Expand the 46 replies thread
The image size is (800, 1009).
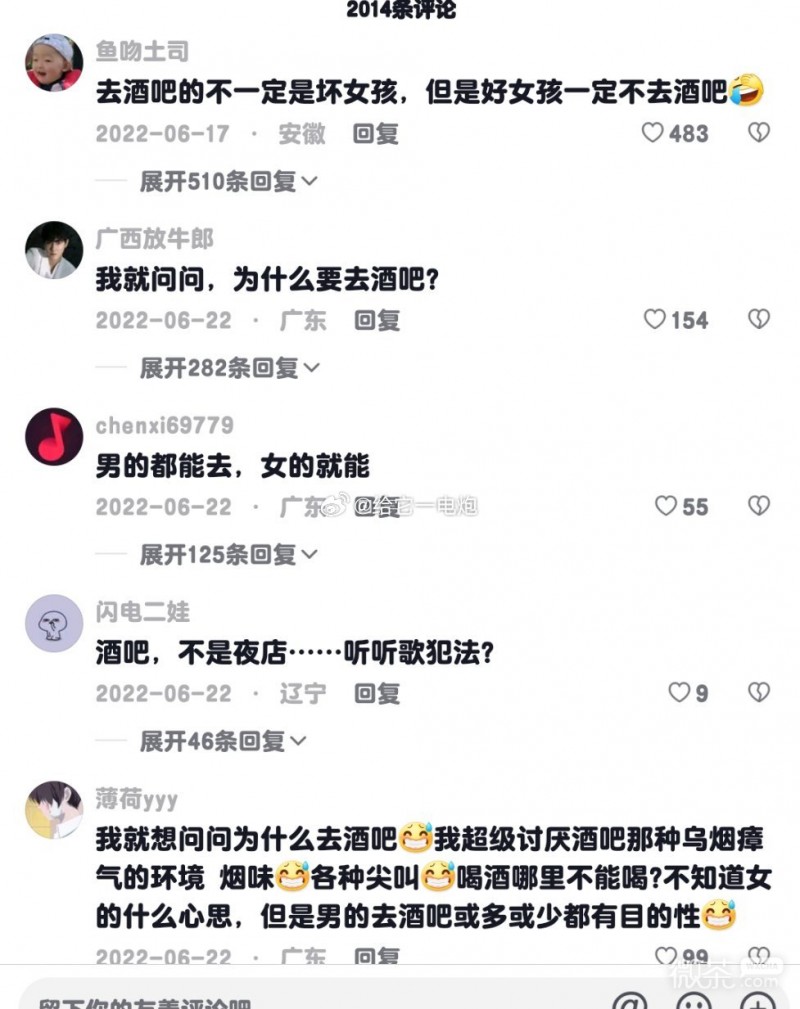pyautogui.click(x=222, y=741)
